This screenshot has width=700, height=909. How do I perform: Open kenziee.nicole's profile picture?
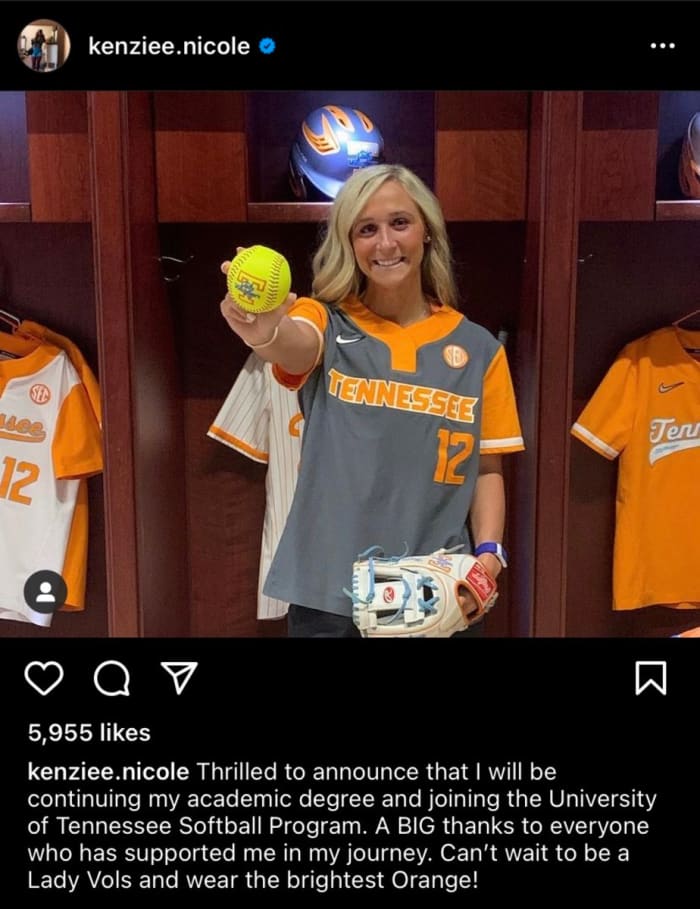coord(44,45)
